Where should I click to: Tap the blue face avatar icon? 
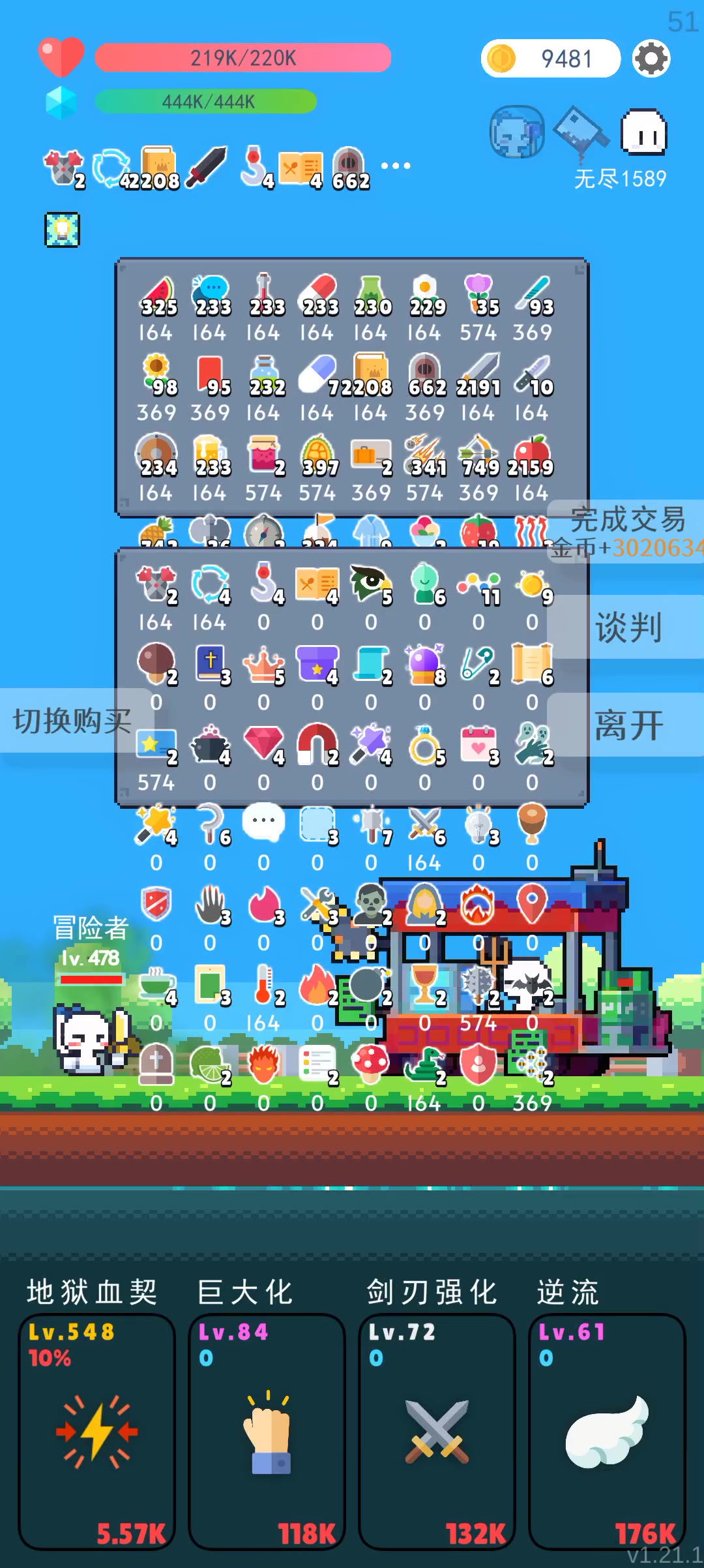tap(517, 132)
